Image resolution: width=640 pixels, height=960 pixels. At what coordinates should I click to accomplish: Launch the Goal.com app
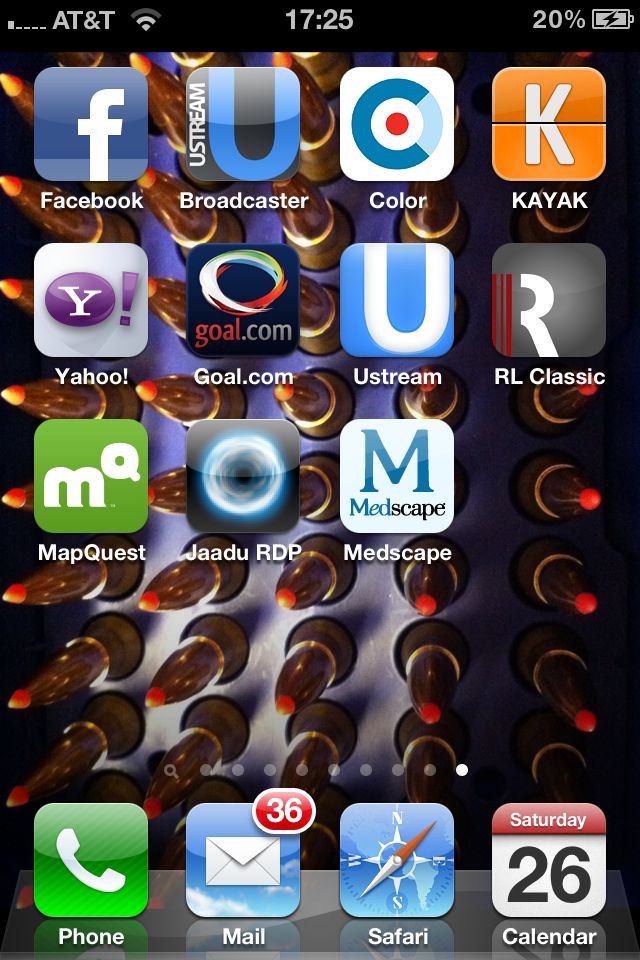coord(243,300)
